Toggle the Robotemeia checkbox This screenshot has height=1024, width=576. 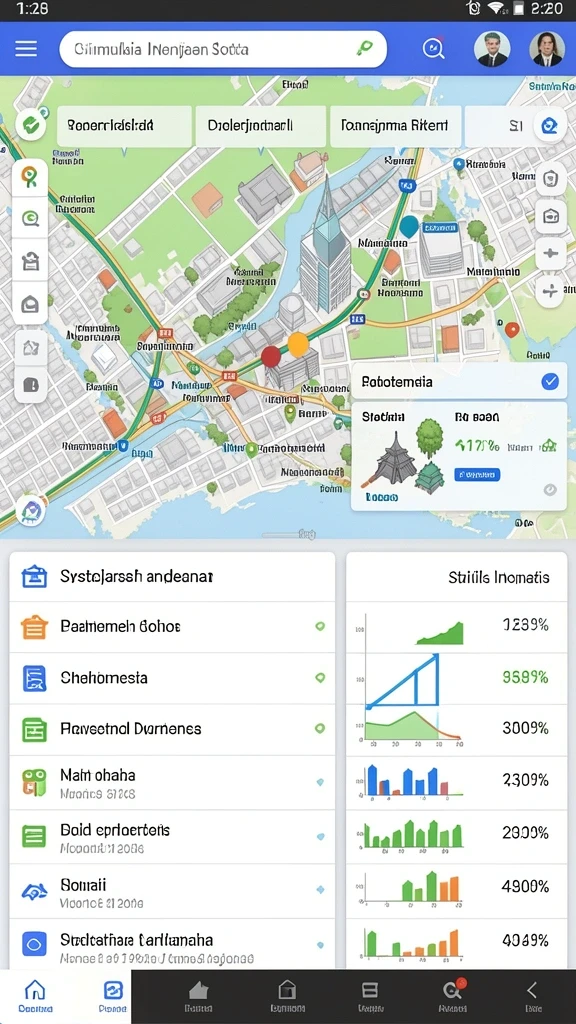(550, 382)
